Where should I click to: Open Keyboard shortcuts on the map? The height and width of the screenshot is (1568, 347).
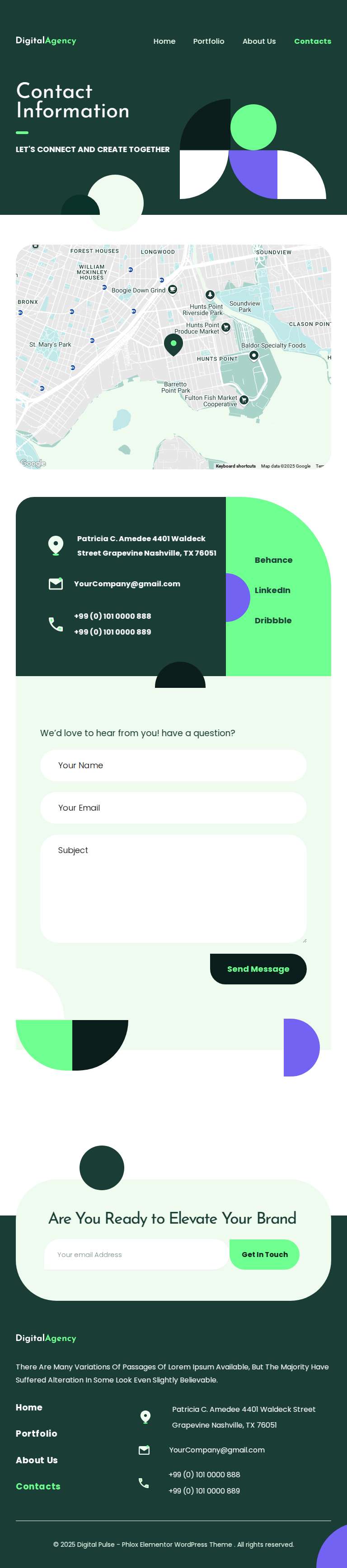pyautogui.click(x=235, y=466)
